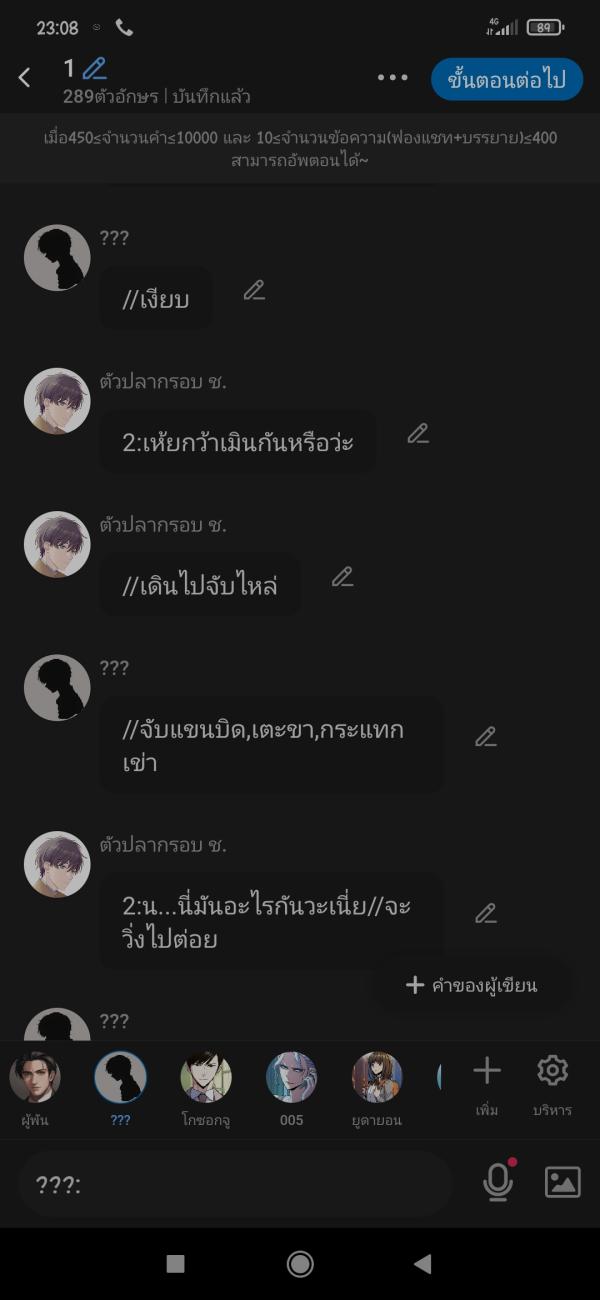Add a new character with เพิ่ม
The image size is (600, 1300).
click(487, 1081)
